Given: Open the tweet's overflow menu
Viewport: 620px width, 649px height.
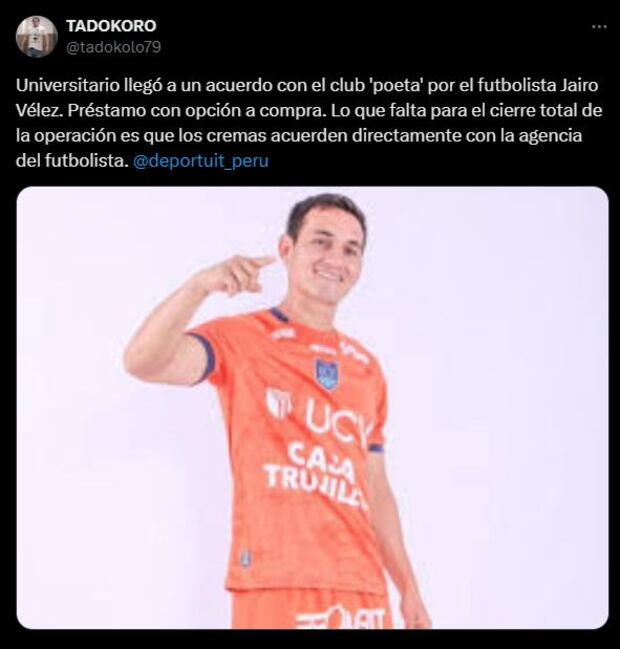Looking at the screenshot, I should click(598, 27).
